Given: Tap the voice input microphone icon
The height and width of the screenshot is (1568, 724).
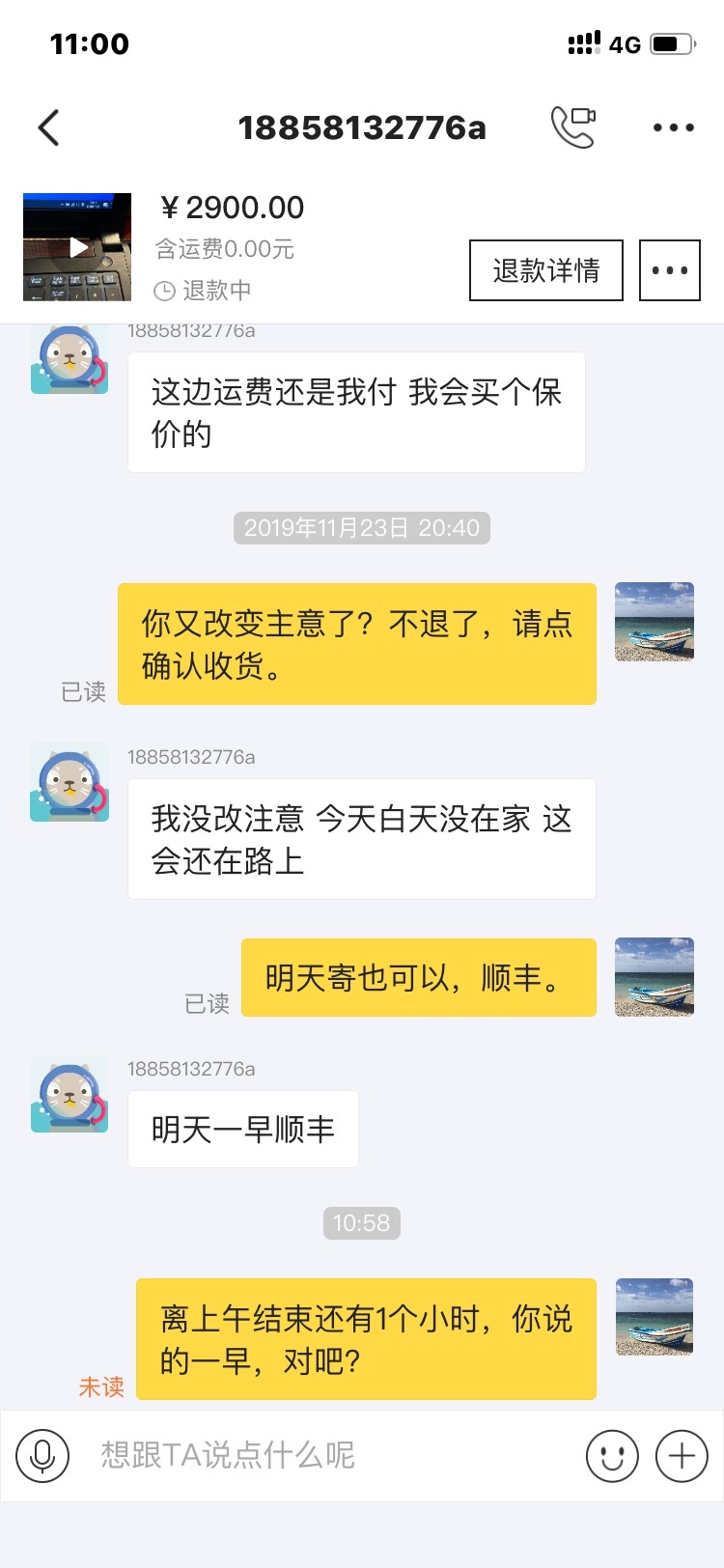Looking at the screenshot, I should pos(42,1455).
